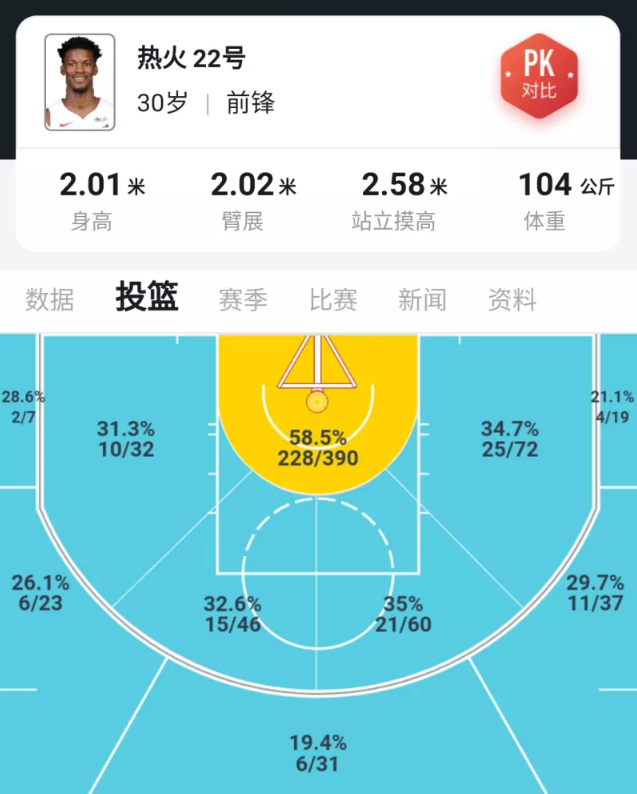Tap the player's profile photo
Image resolution: width=637 pixels, height=794 pixels.
click(x=80, y=83)
